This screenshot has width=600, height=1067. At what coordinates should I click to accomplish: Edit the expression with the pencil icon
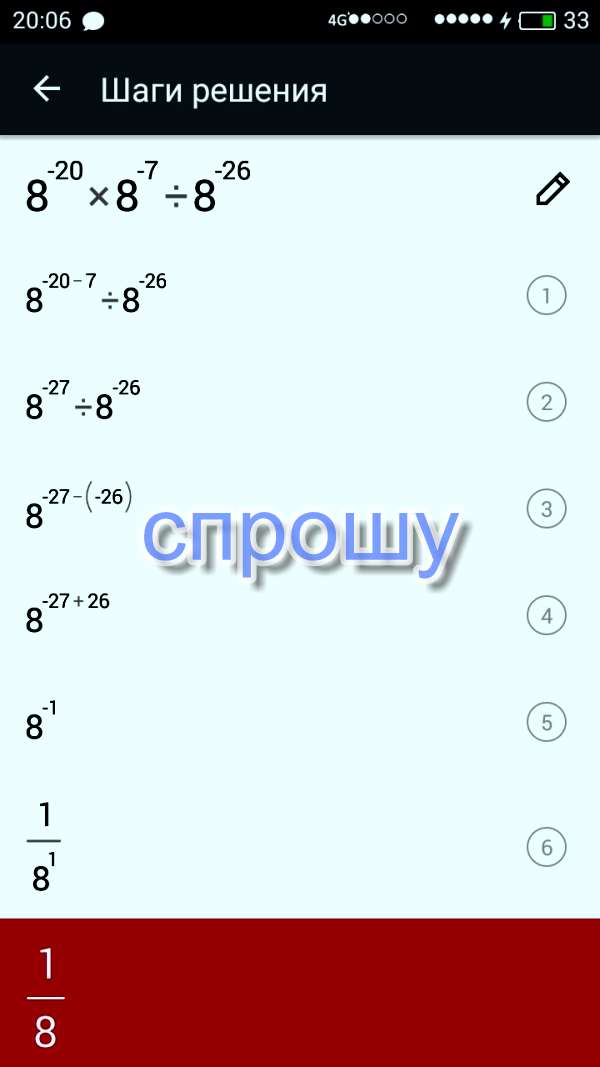(552, 189)
